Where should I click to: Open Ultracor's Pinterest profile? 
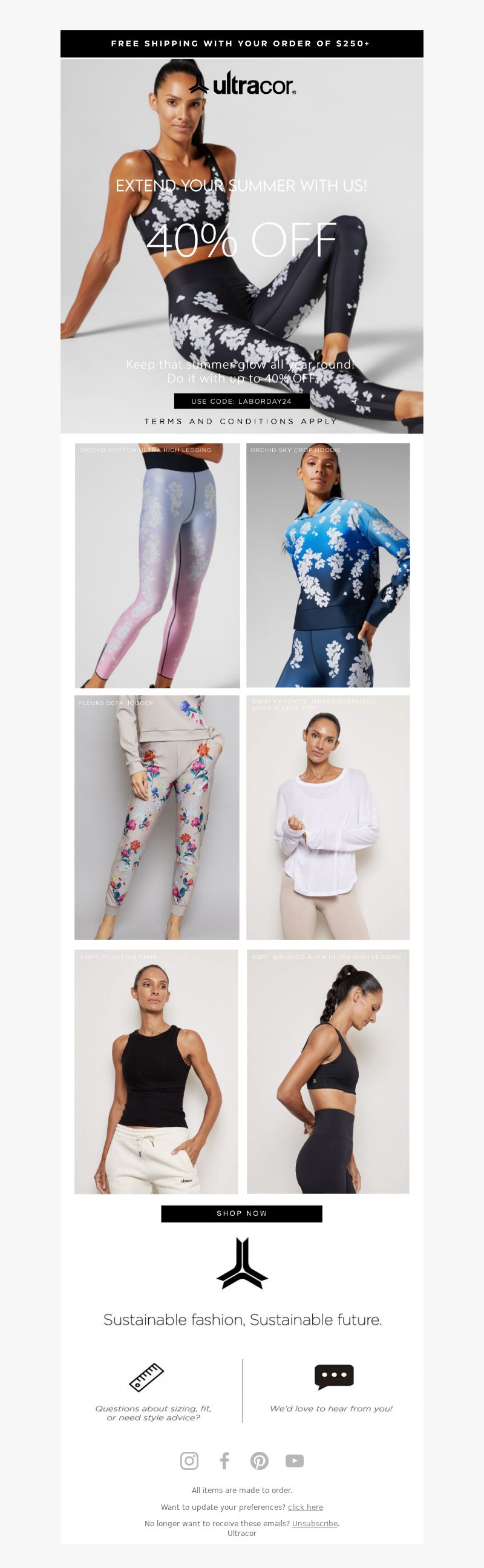click(x=260, y=1460)
